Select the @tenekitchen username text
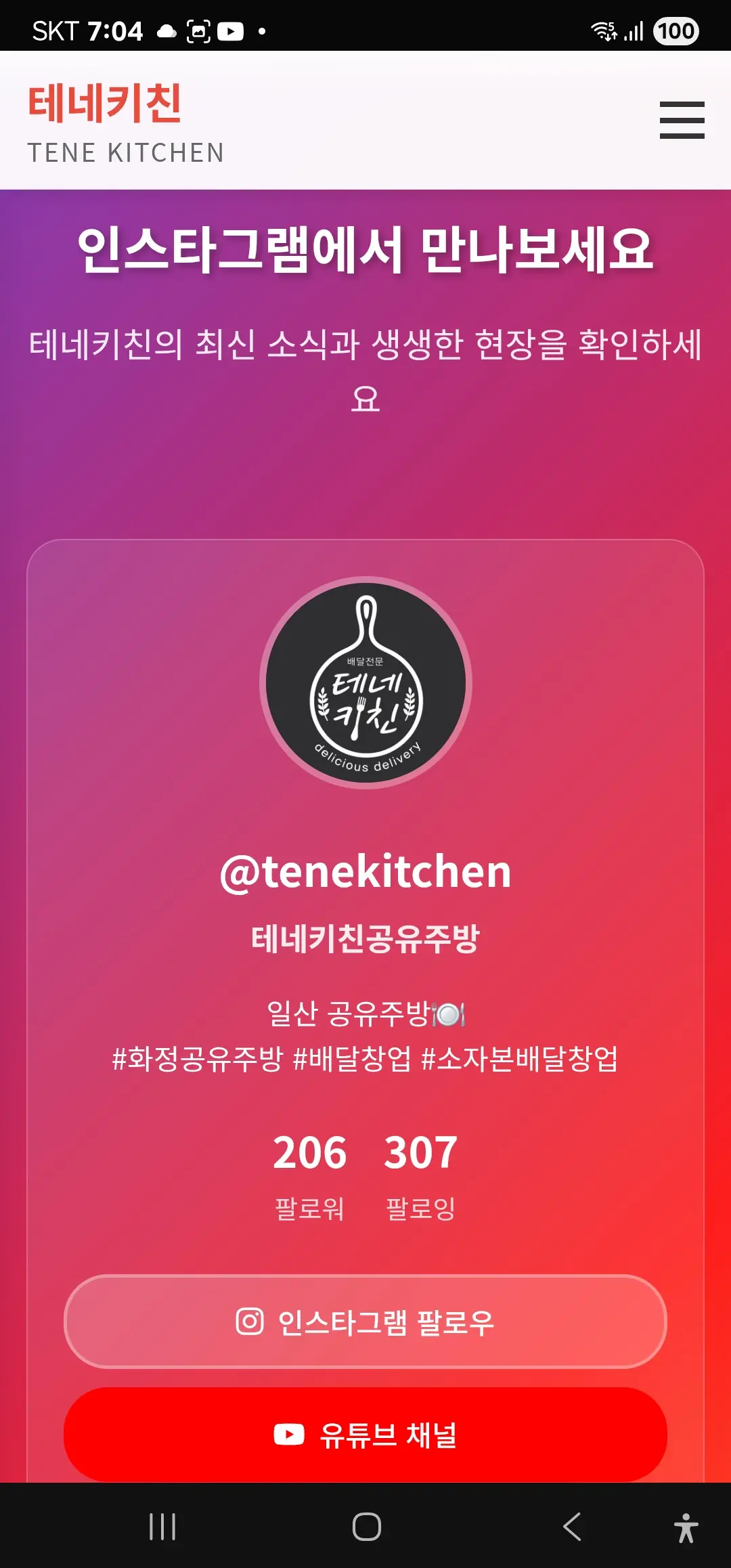Image resolution: width=731 pixels, height=1568 pixels. click(365, 873)
